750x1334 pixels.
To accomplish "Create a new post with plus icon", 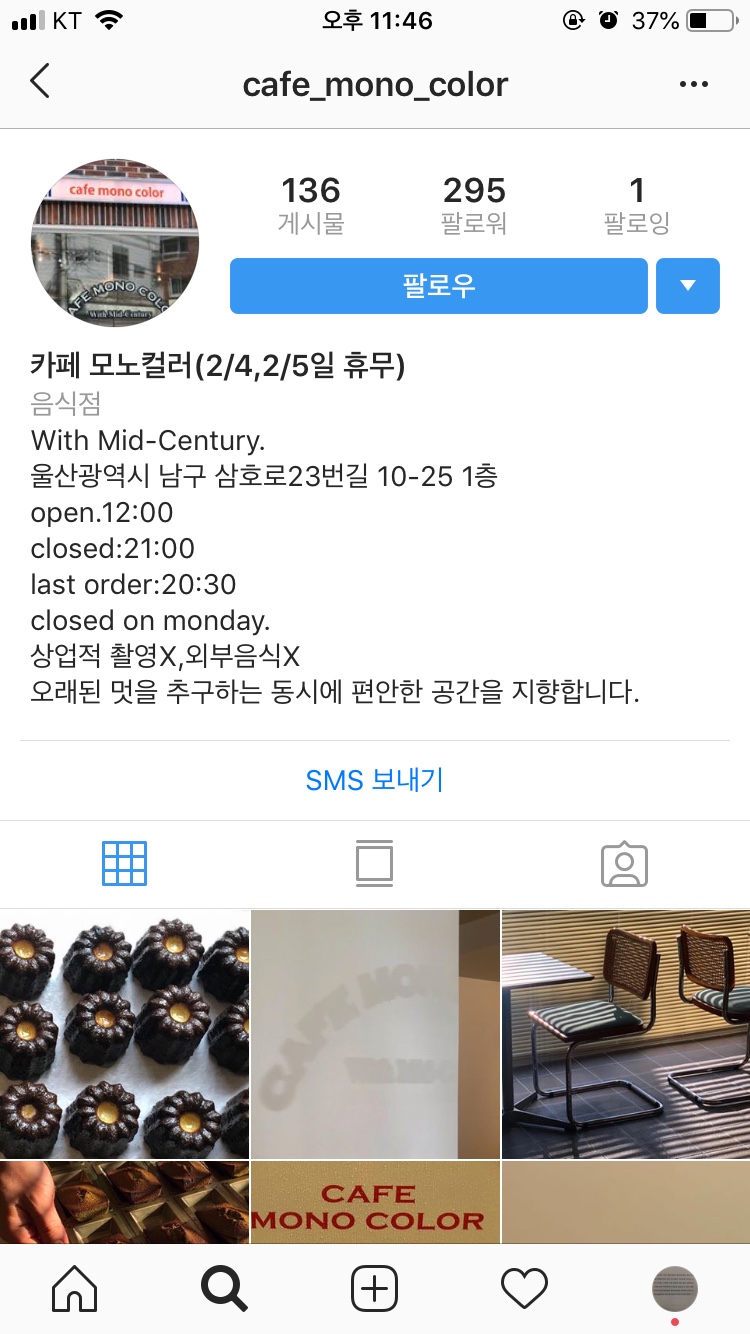I will pyautogui.click(x=375, y=1289).
